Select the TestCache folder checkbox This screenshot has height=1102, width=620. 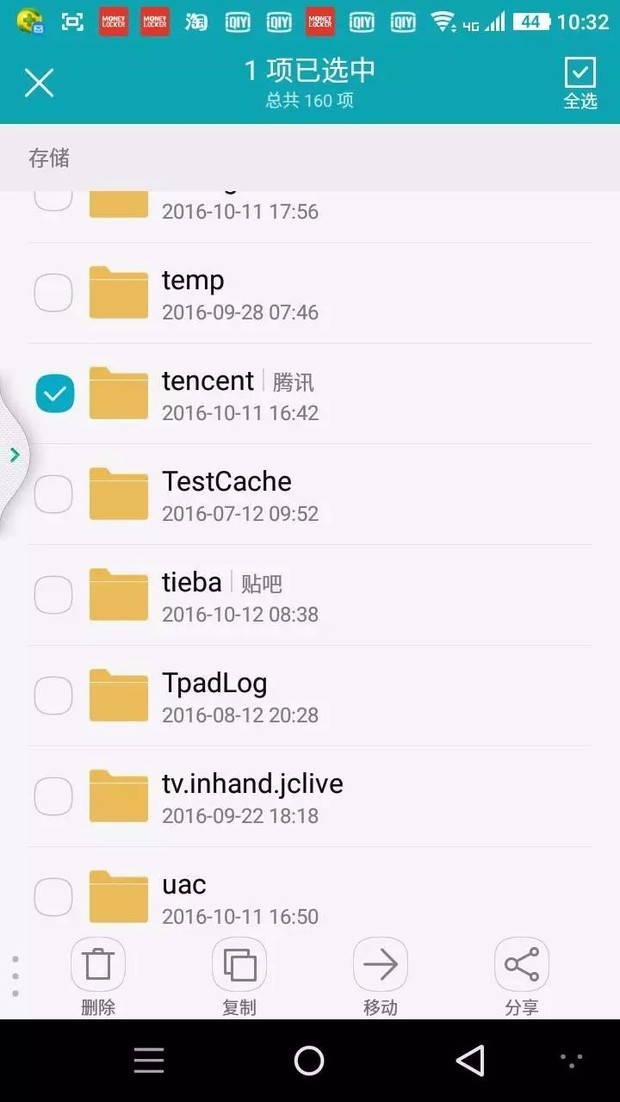tap(54, 494)
